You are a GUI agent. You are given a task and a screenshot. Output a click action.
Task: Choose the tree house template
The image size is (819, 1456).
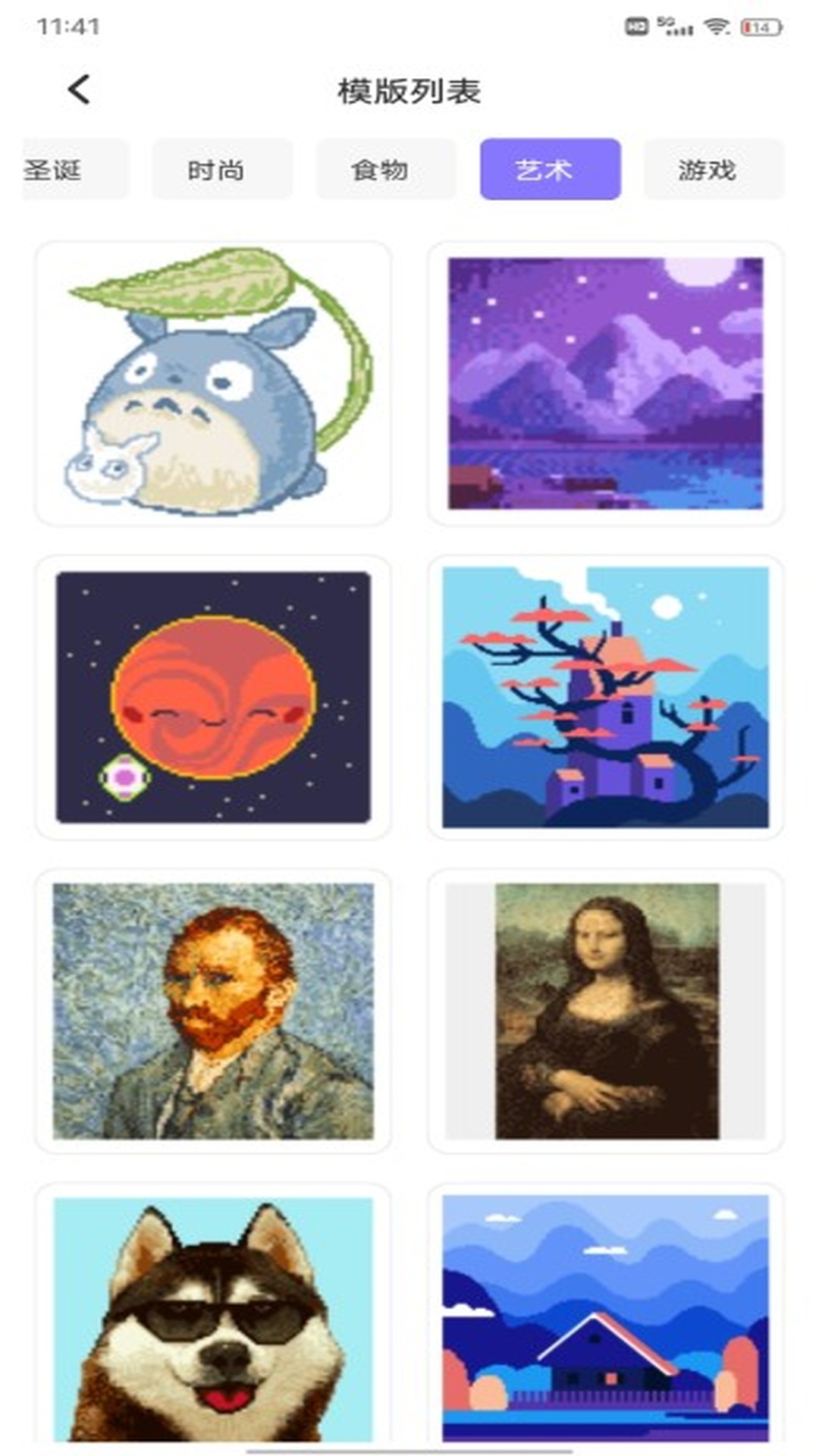[x=605, y=697]
